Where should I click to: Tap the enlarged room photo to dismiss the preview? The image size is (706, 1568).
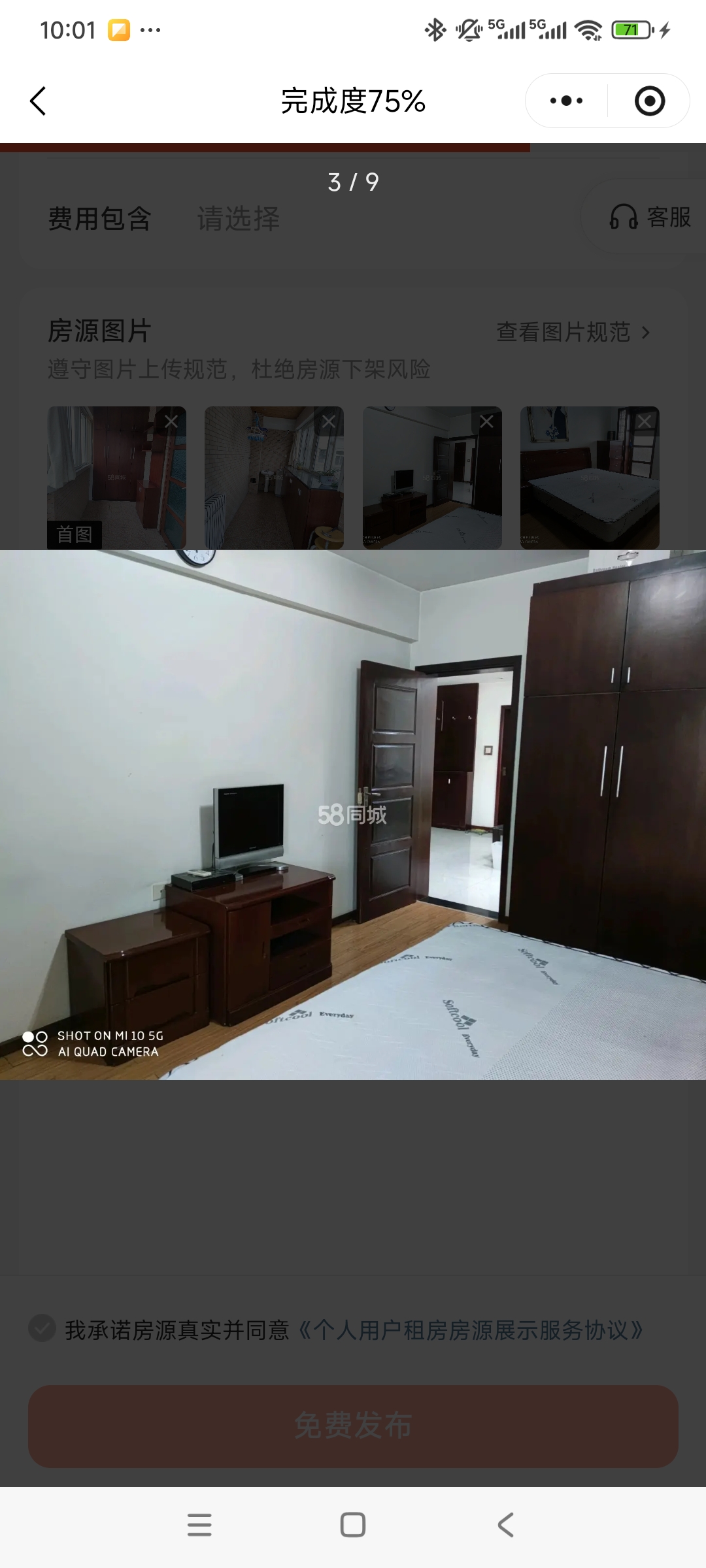(x=353, y=814)
